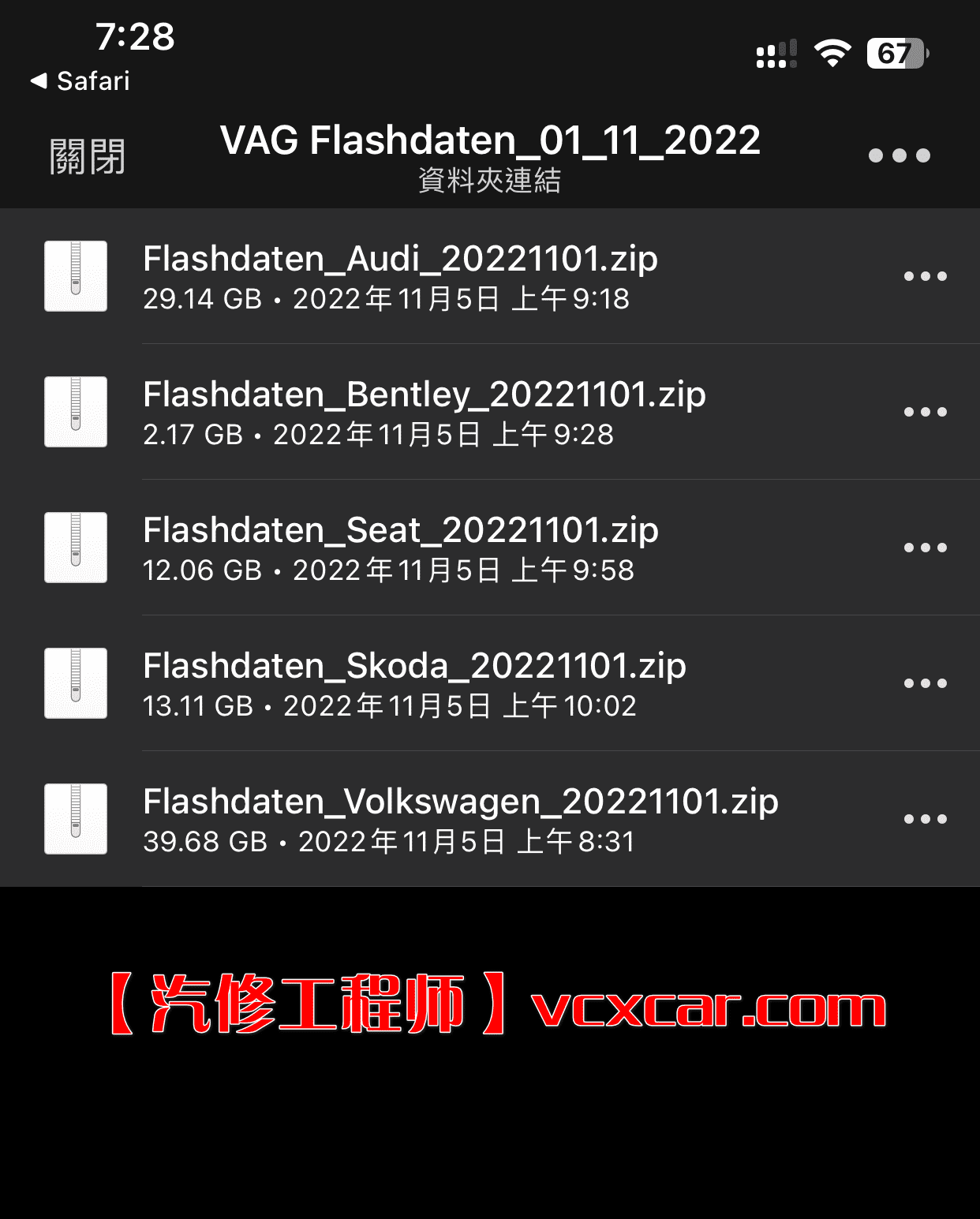
Task: Return to Safari using the back link
Action: [x=79, y=80]
